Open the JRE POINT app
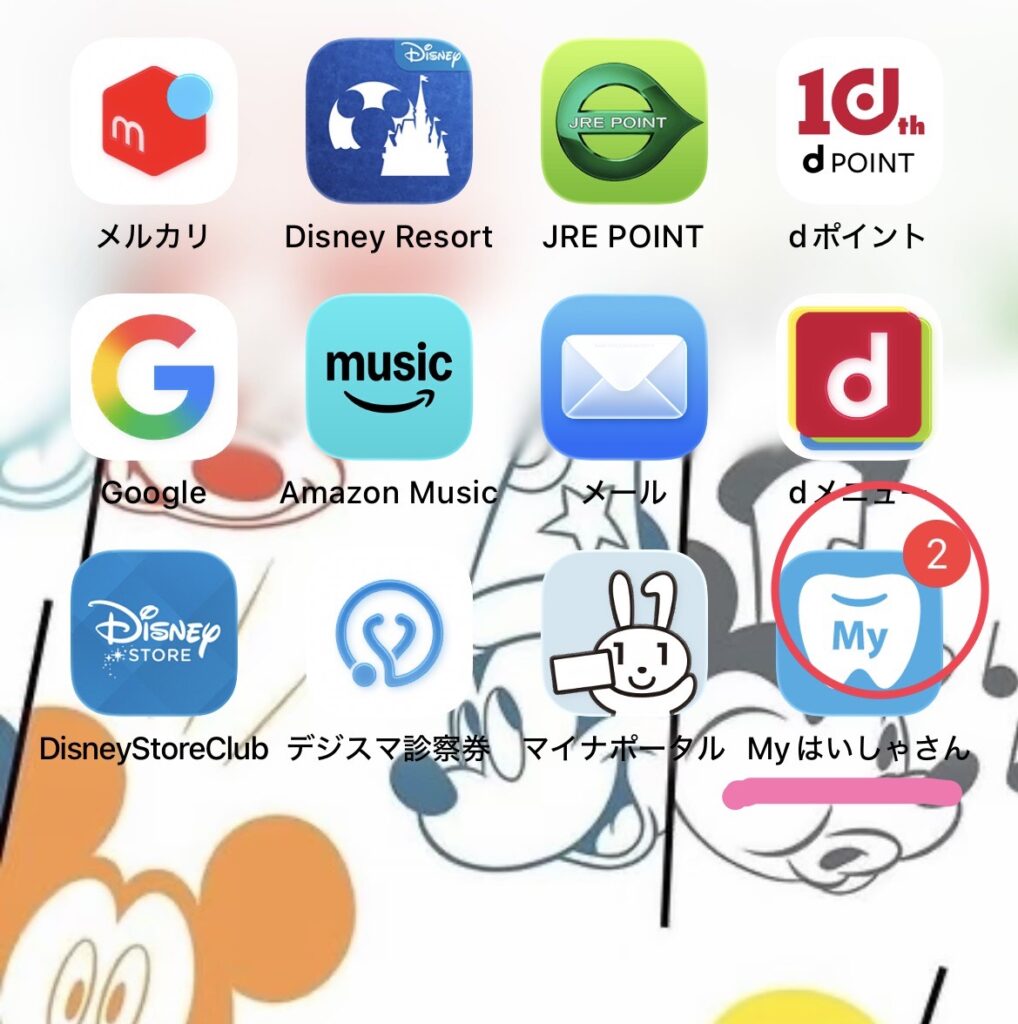The width and height of the screenshot is (1018, 1024). 623,121
